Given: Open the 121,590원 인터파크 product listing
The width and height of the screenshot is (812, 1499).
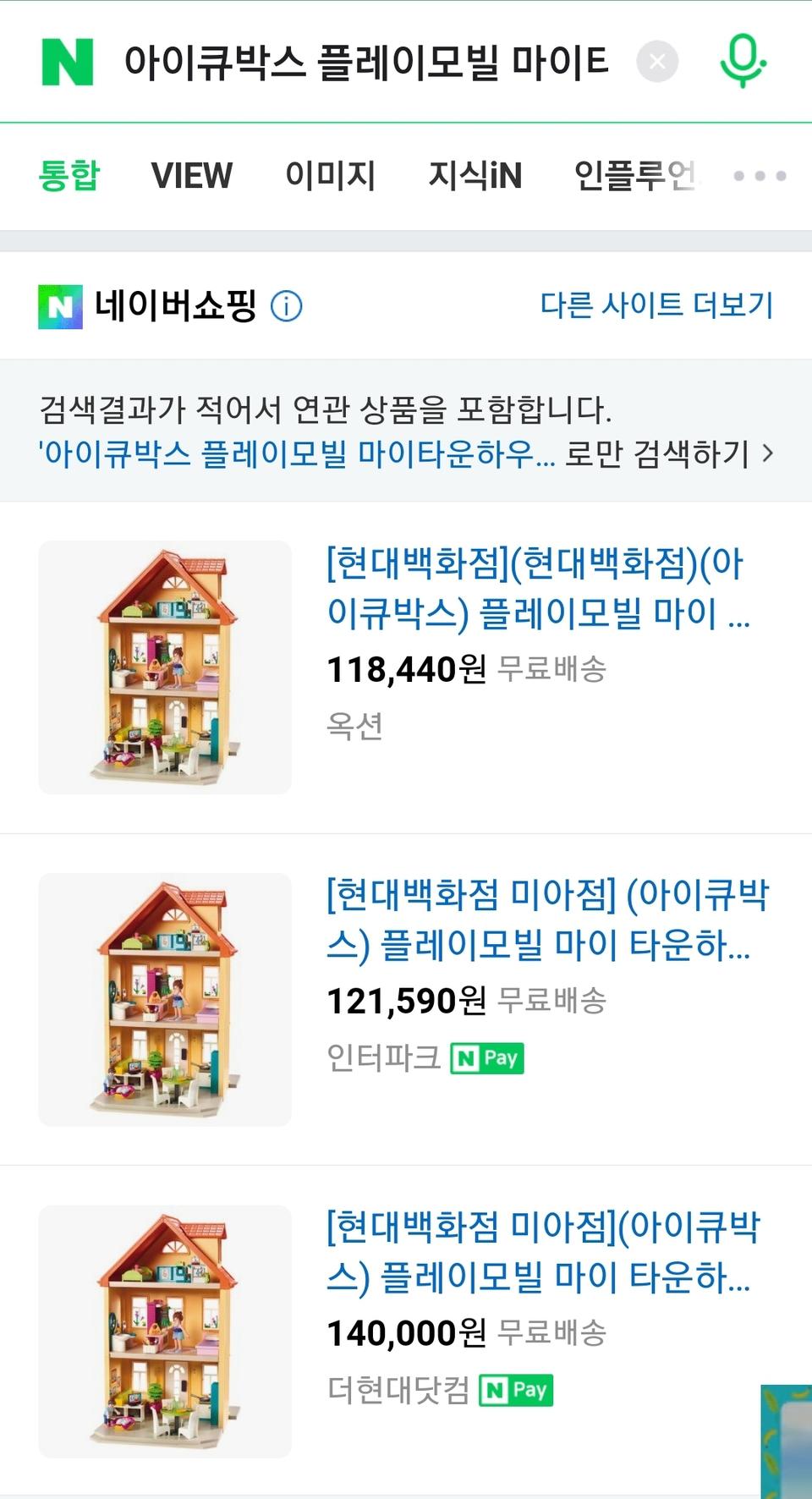Looking at the screenshot, I should [x=546, y=920].
